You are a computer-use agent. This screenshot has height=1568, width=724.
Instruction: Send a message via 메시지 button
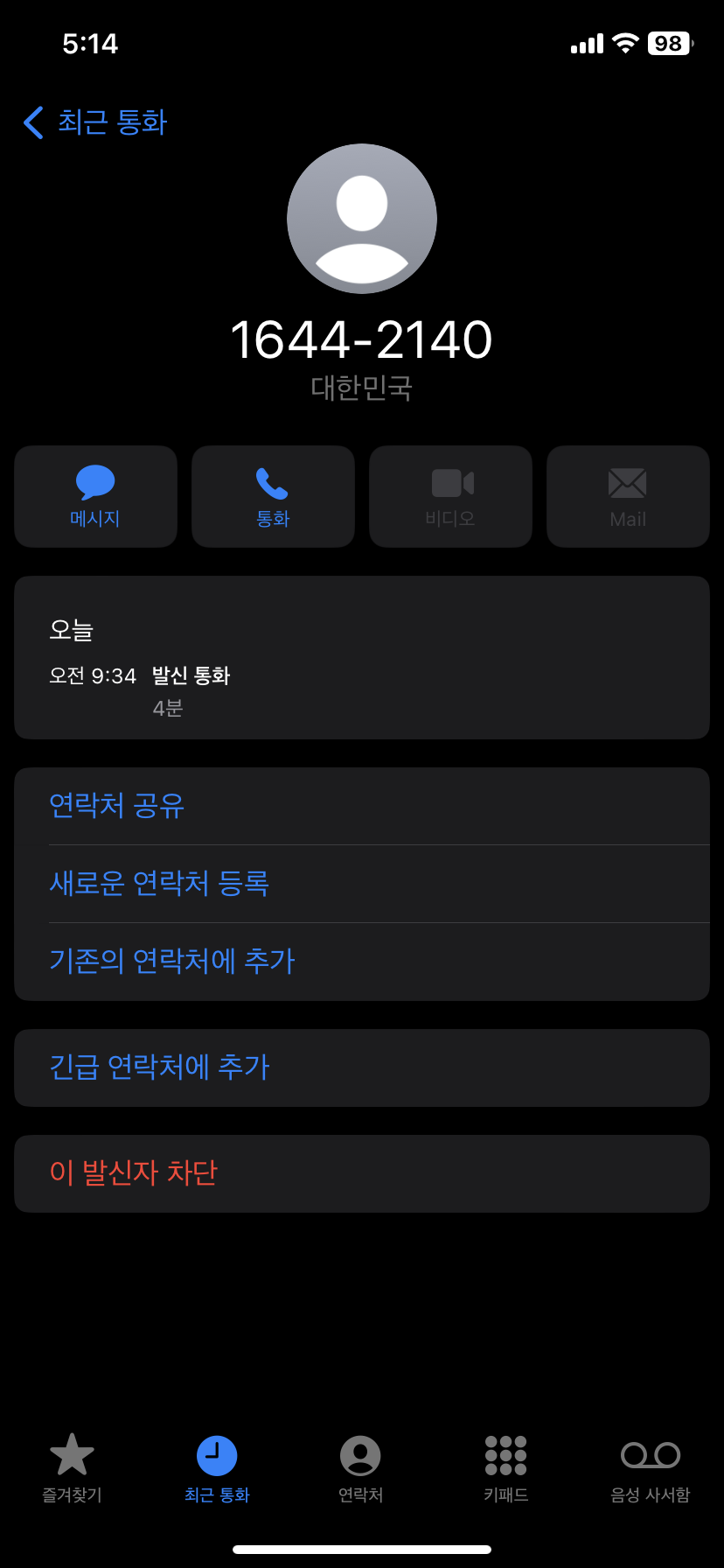click(x=95, y=496)
